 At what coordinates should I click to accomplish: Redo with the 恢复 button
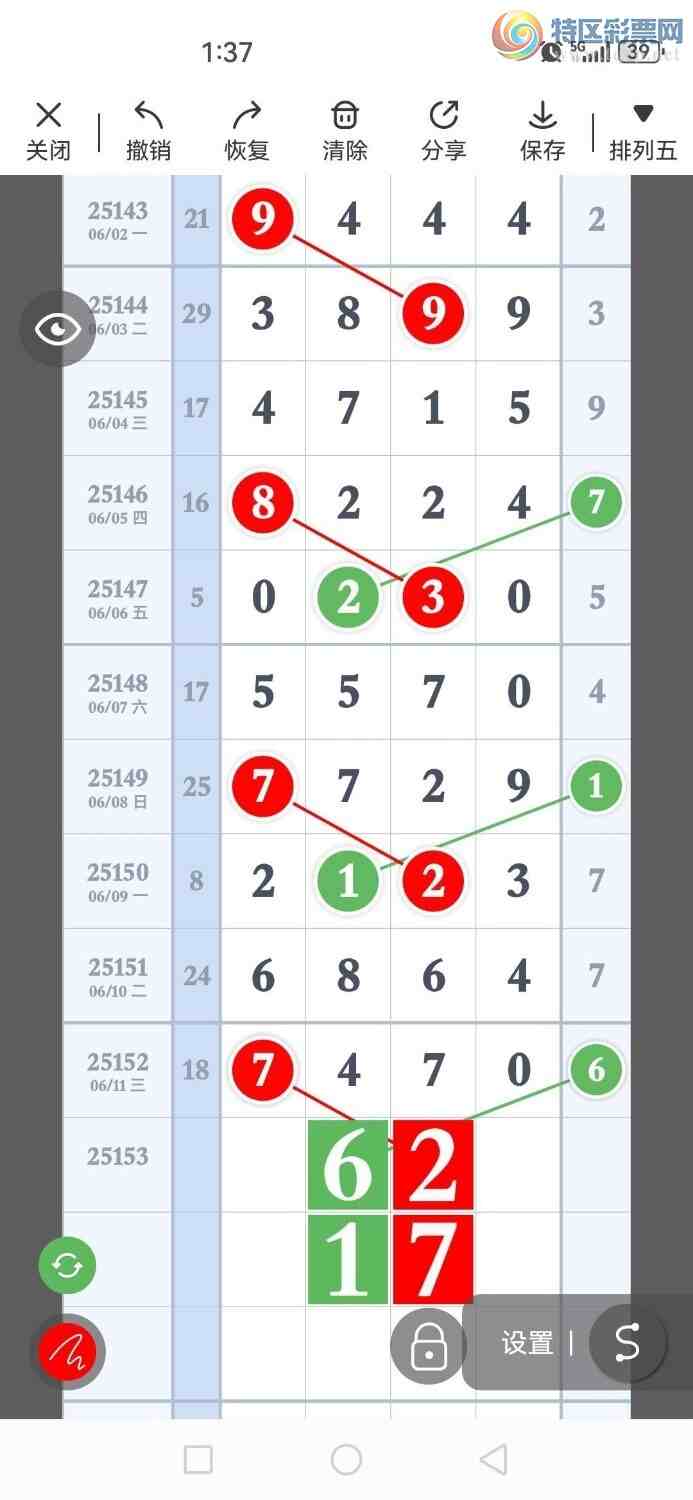(x=247, y=131)
